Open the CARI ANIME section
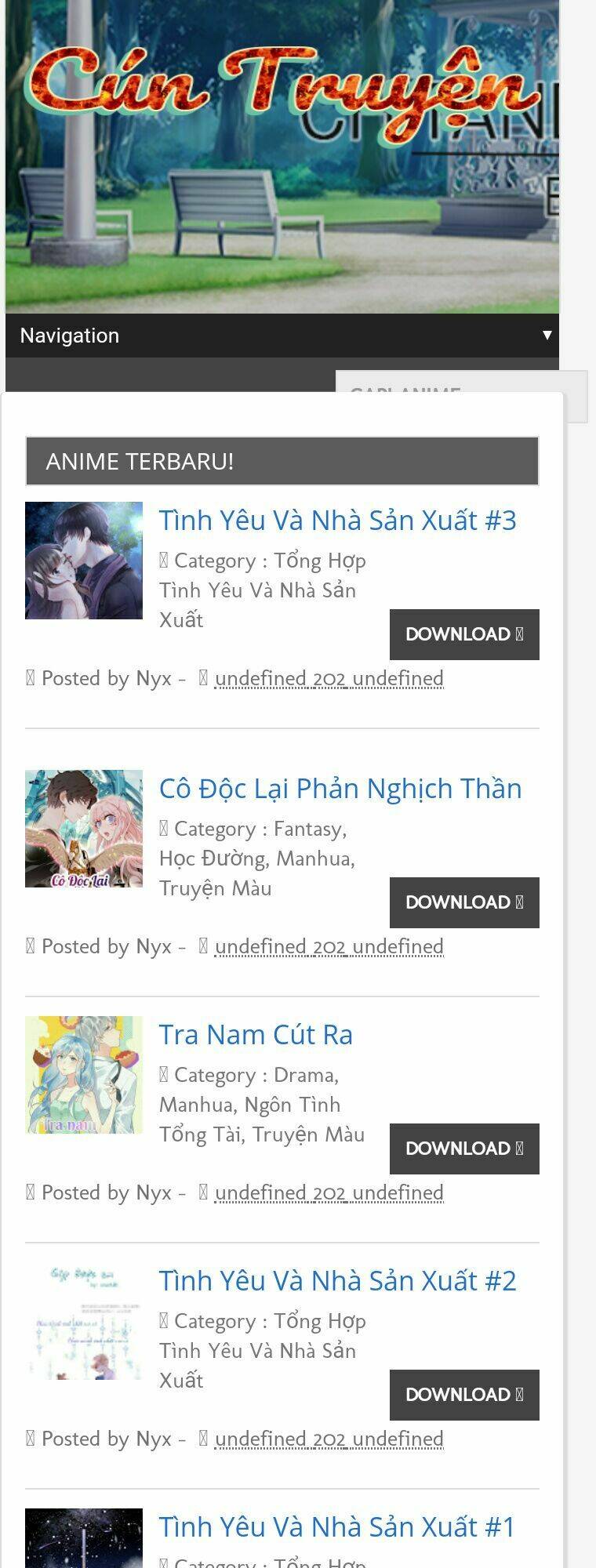Viewport: 596px width, 1568px height. [x=405, y=392]
